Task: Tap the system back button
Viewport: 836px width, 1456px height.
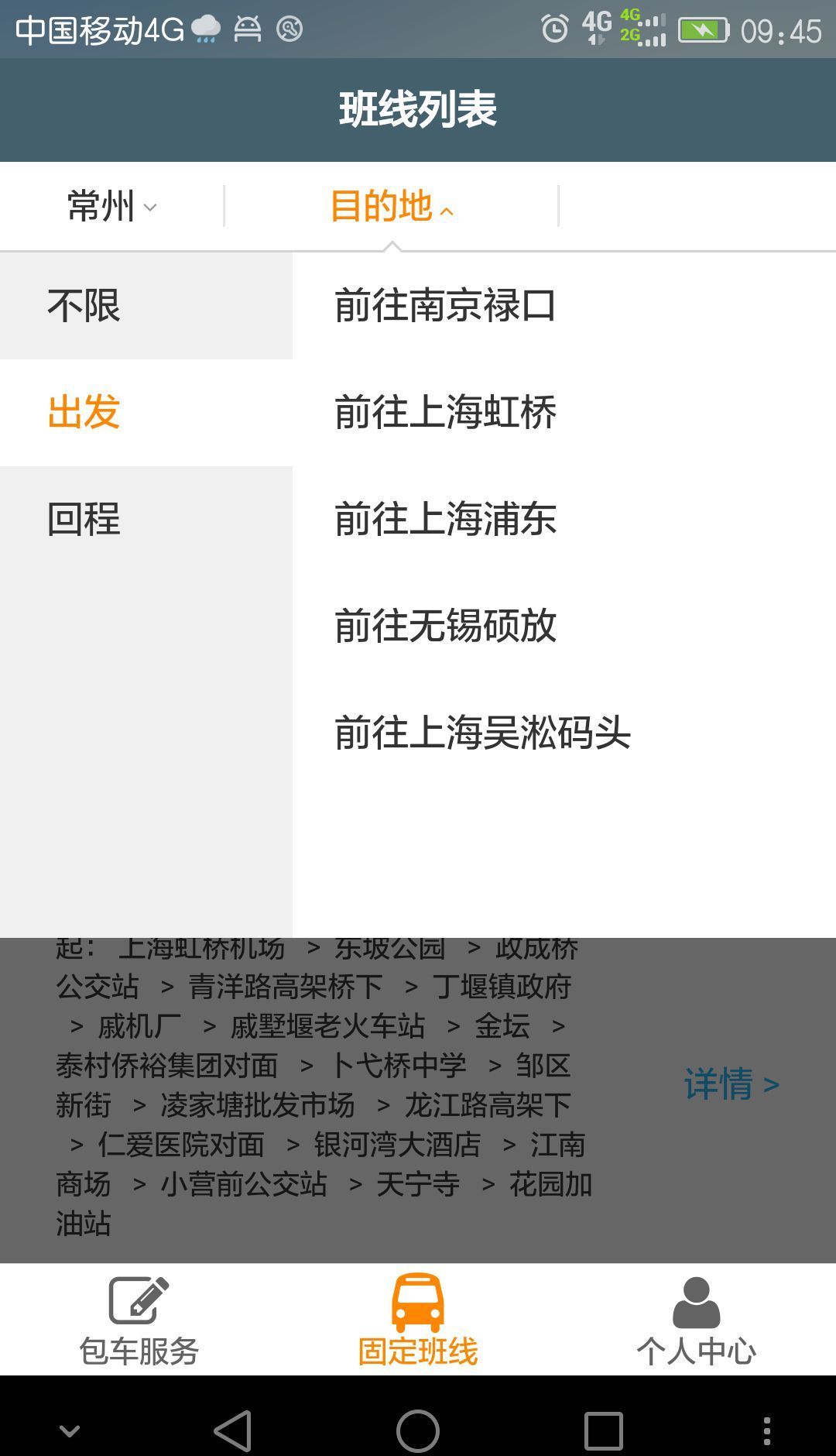Action: pyautogui.click(x=232, y=1430)
